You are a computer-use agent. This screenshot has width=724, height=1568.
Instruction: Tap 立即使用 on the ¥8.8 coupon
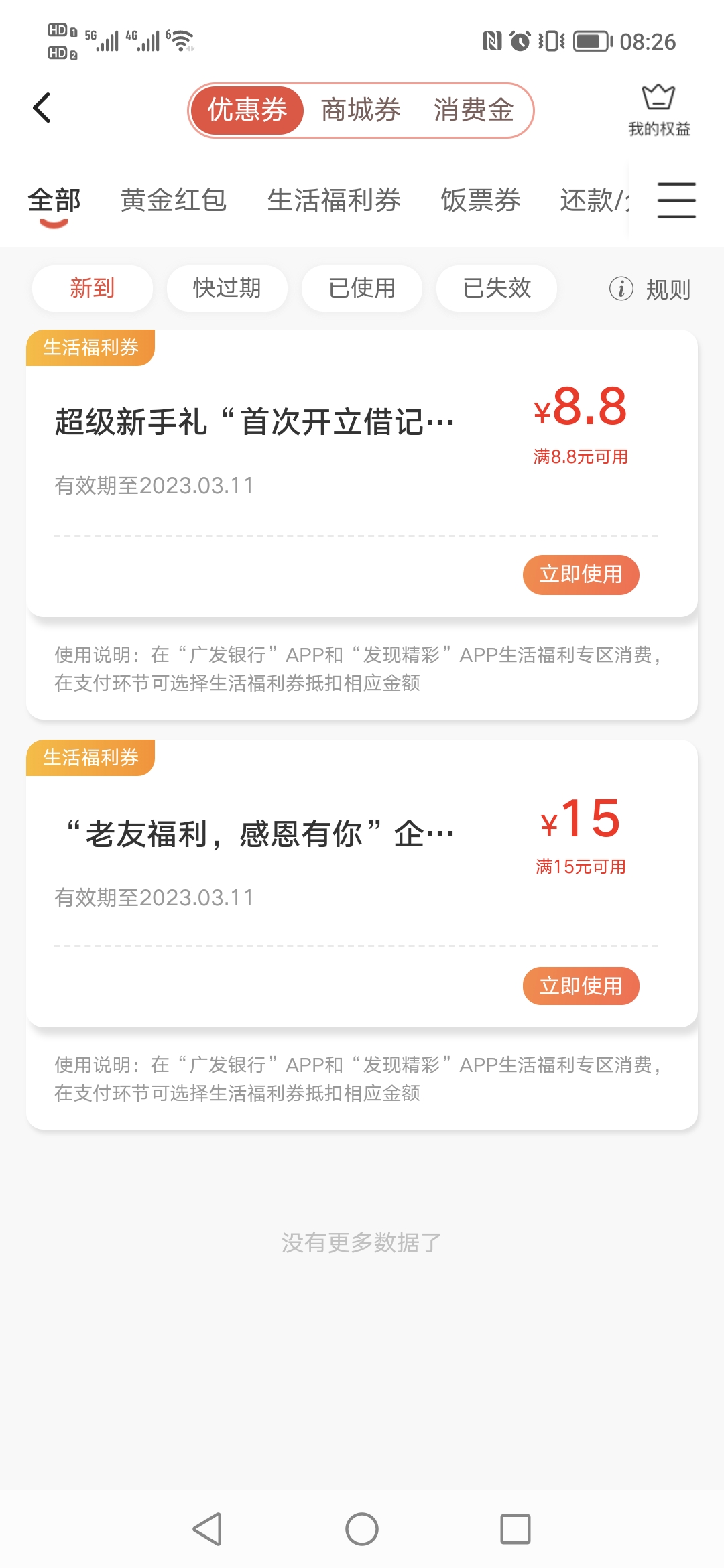(581, 574)
